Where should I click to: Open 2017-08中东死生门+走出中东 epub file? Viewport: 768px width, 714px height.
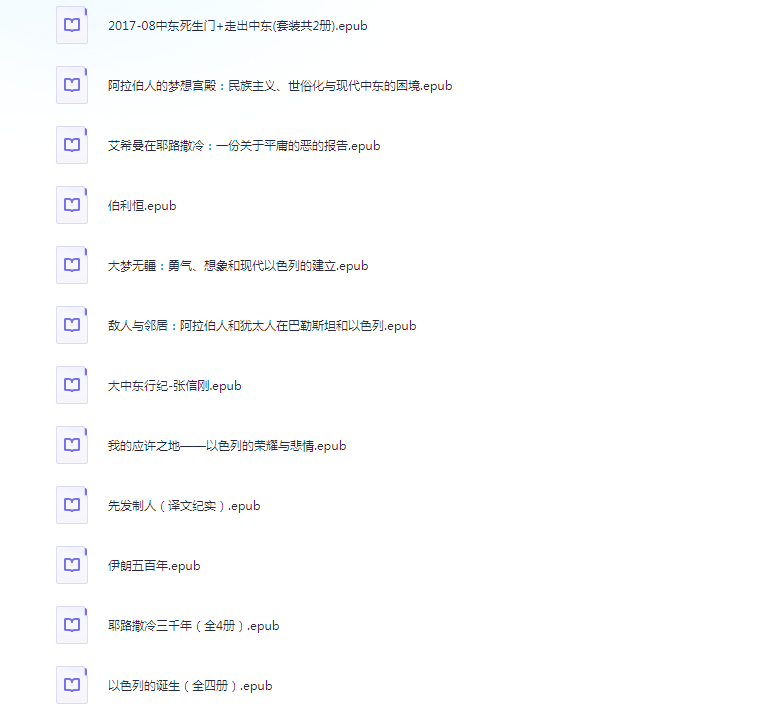tap(238, 25)
